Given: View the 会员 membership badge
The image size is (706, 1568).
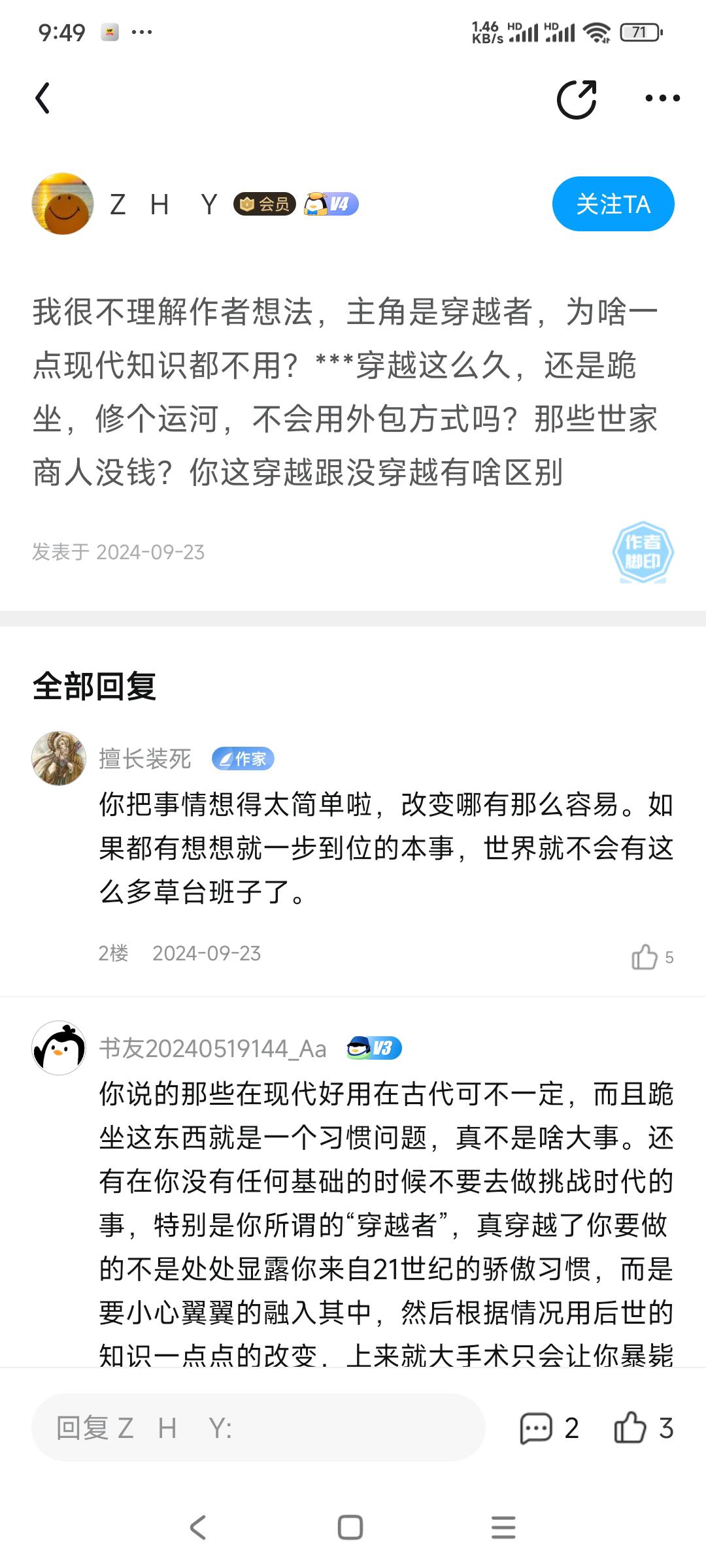Looking at the screenshot, I should pyautogui.click(x=265, y=204).
